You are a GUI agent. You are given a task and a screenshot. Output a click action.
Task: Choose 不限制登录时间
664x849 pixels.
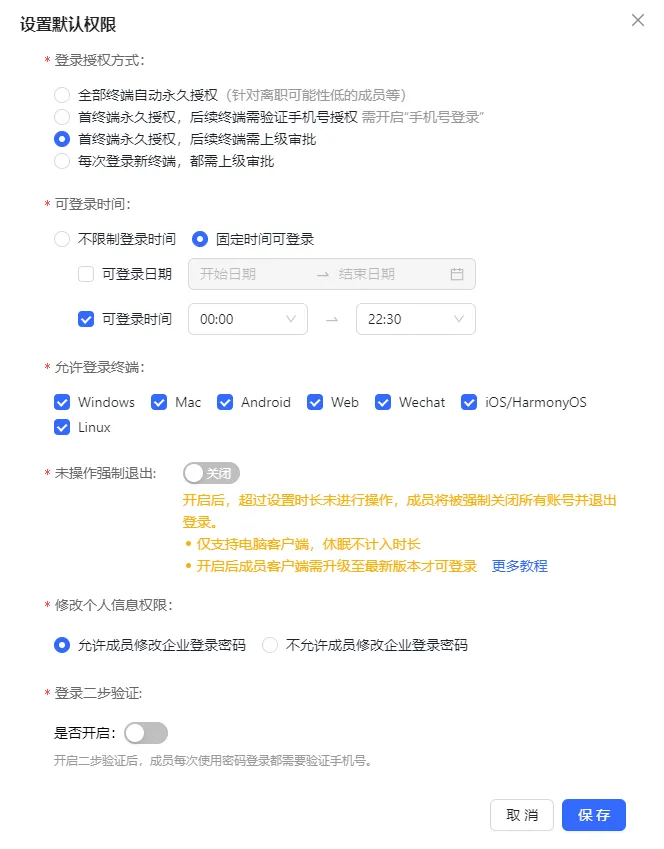coord(62,239)
